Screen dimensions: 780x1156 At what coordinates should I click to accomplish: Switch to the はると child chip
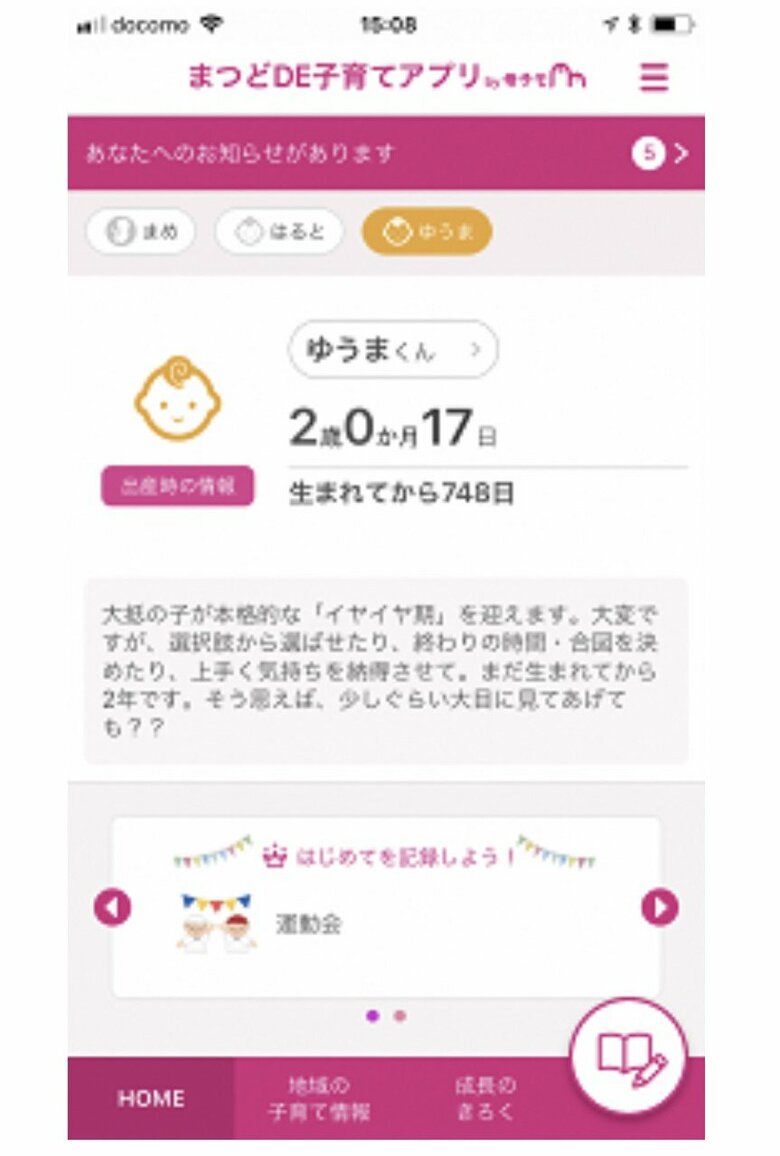(279, 232)
